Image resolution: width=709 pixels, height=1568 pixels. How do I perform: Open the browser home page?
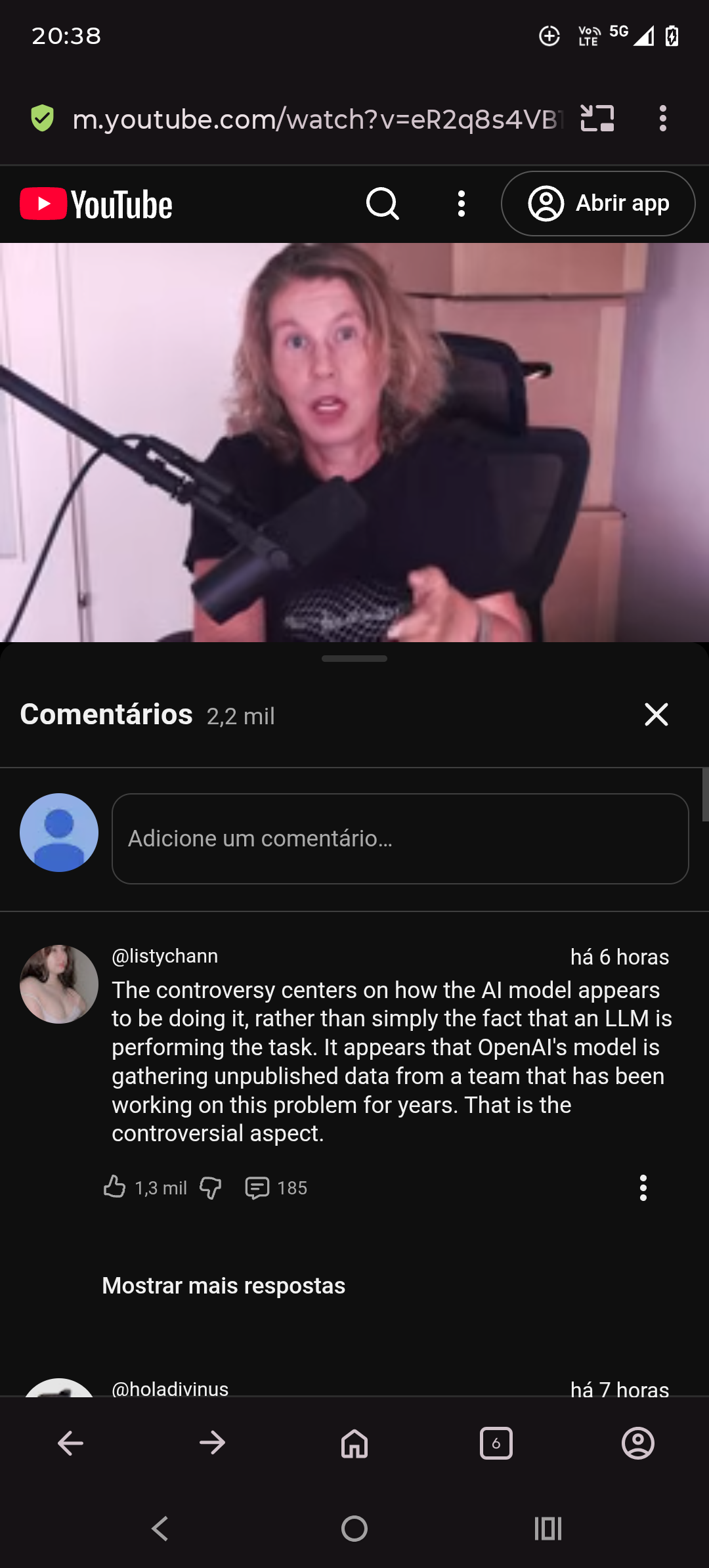pyautogui.click(x=354, y=1443)
